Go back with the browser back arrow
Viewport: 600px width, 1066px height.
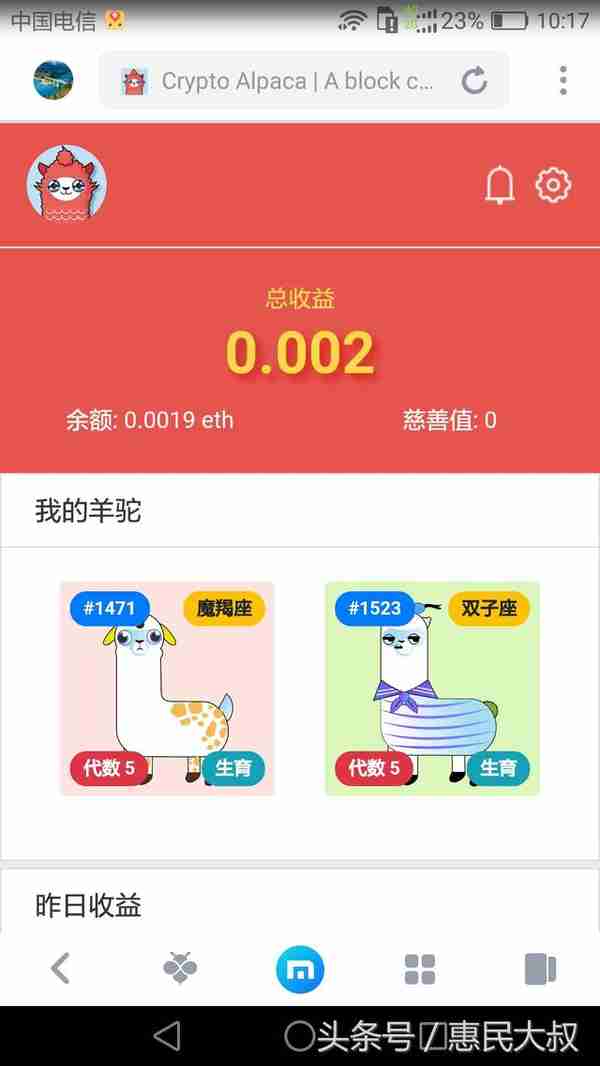(60, 968)
